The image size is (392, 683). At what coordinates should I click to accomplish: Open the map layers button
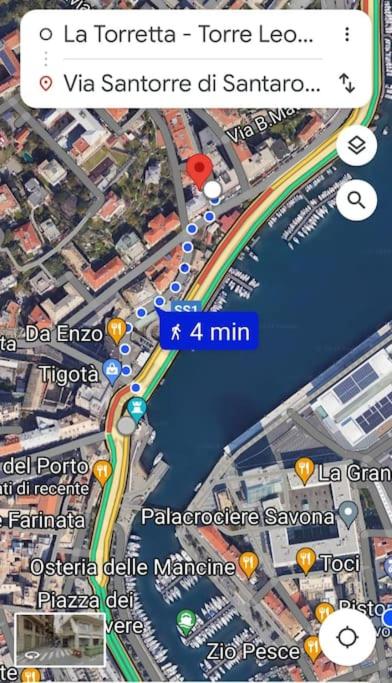coord(356,145)
